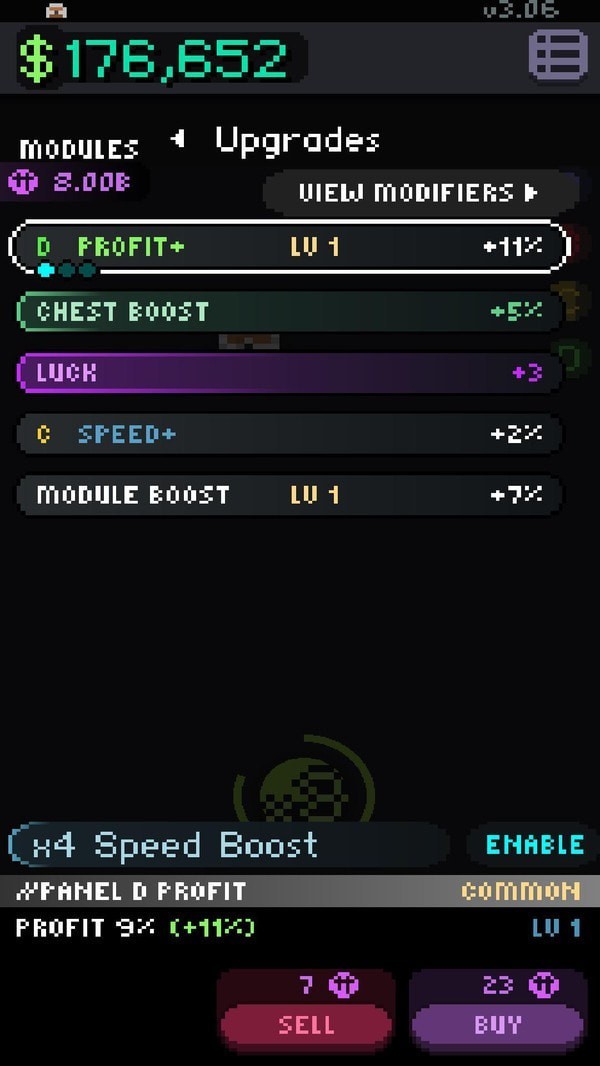Select the Luck module

[x=288, y=373]
